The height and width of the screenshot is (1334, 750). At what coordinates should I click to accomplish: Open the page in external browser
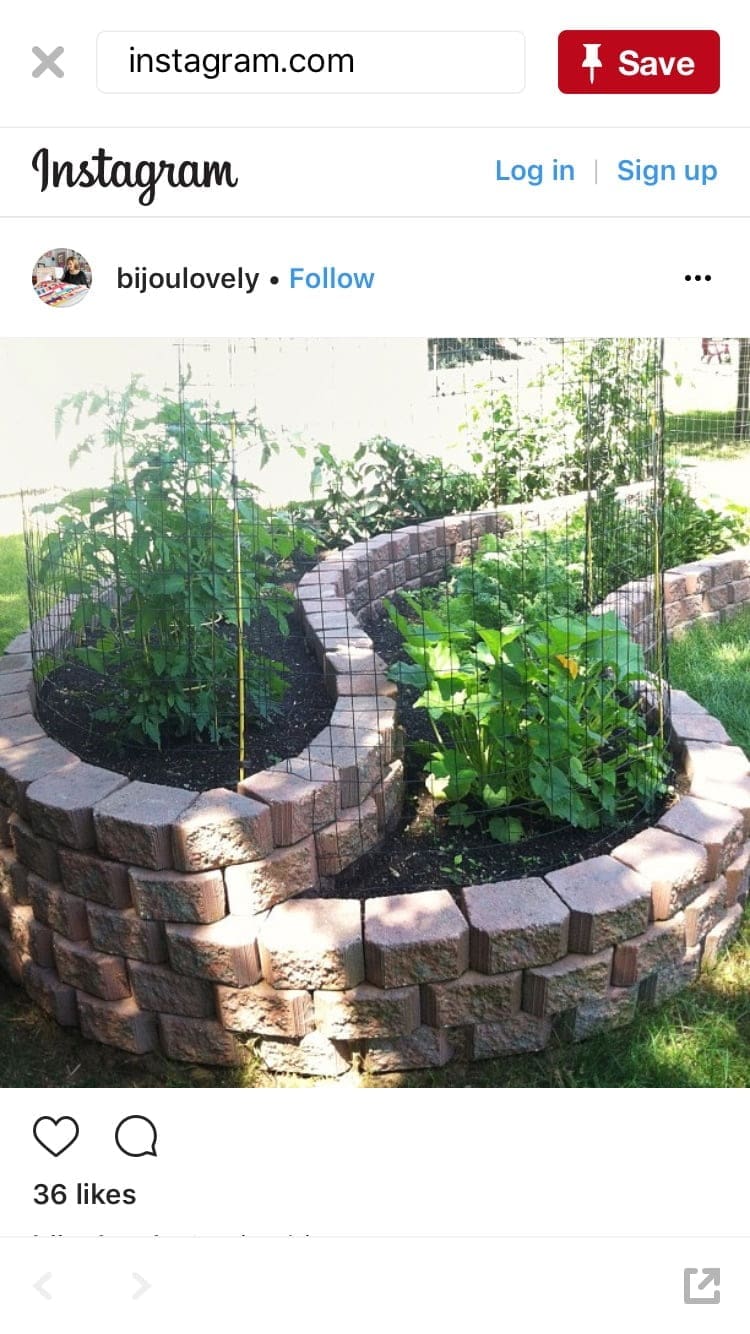point(701,1286)
